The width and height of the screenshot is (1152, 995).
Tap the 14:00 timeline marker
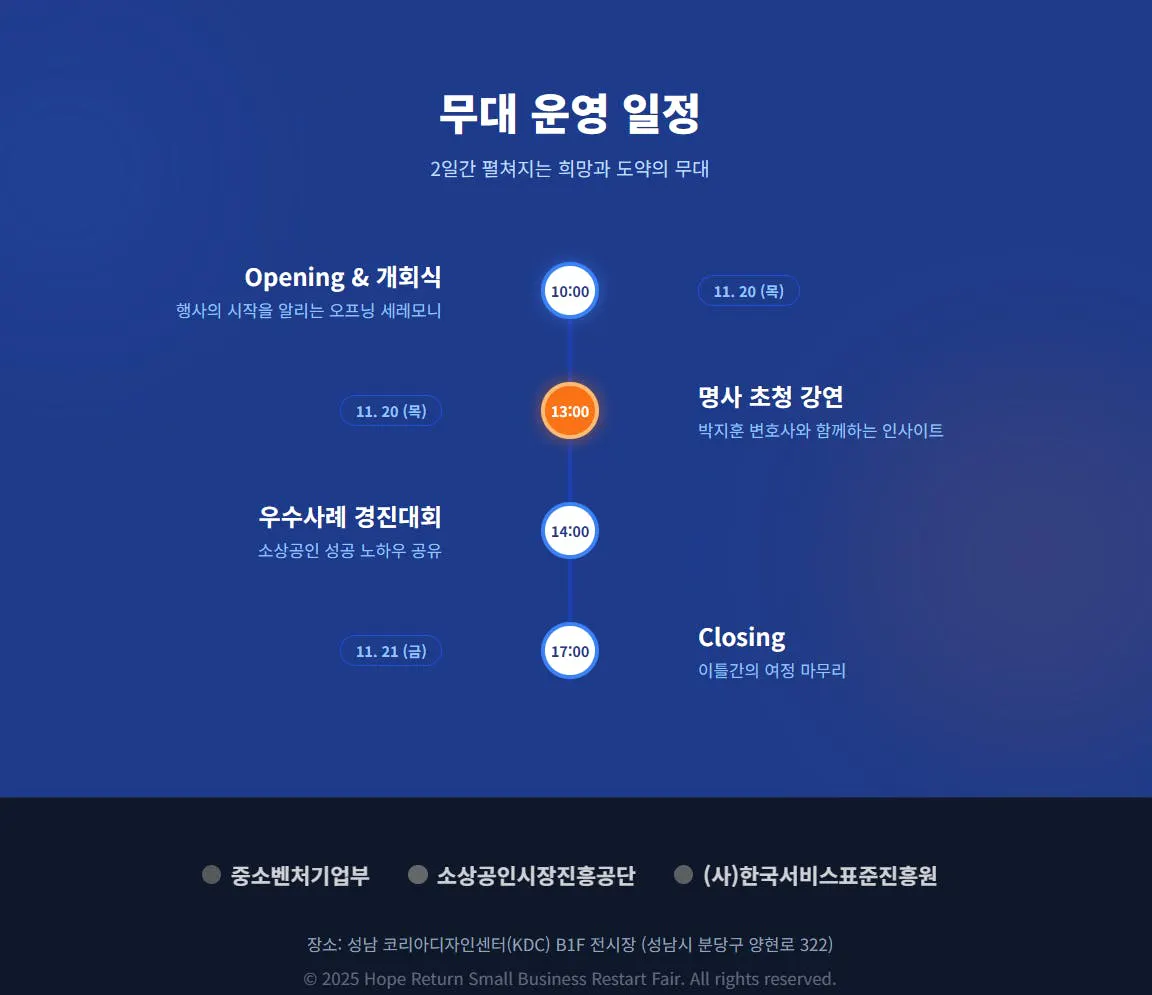[570, 531]
